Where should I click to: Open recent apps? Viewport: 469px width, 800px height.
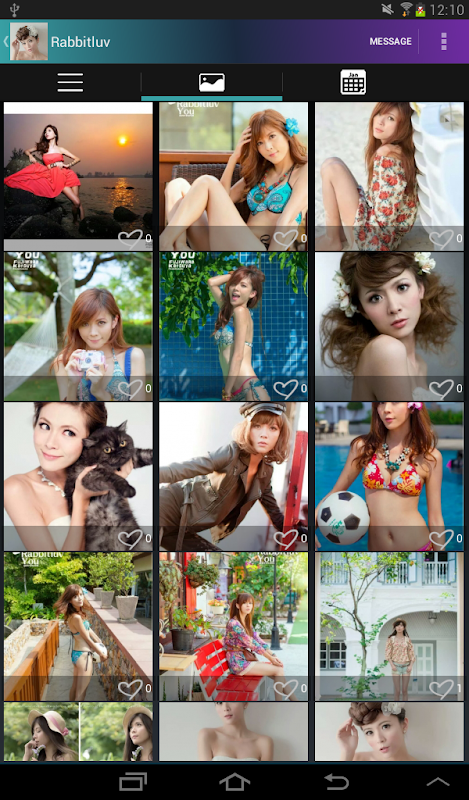click(x=133, y=781)
